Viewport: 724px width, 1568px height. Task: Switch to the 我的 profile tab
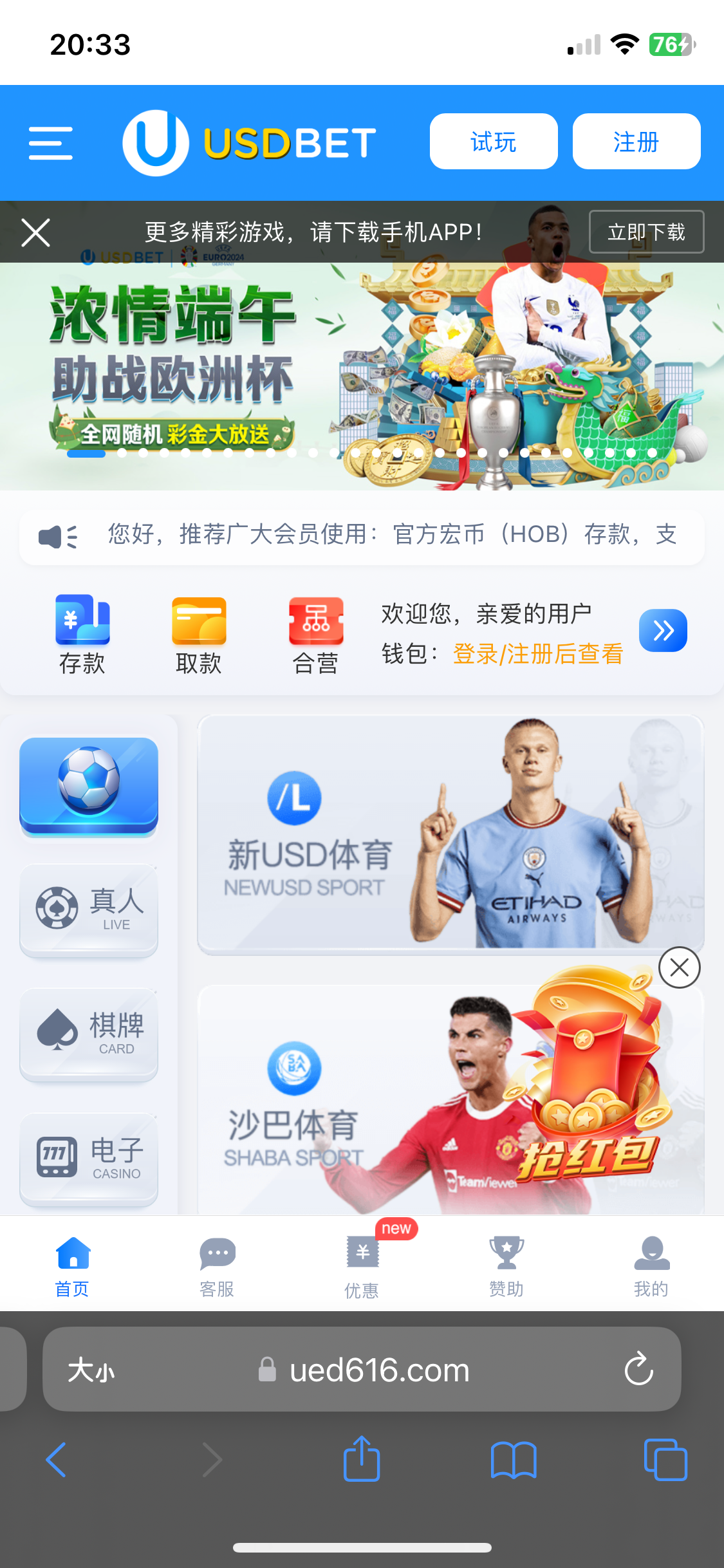click(x=651, y=1266)
